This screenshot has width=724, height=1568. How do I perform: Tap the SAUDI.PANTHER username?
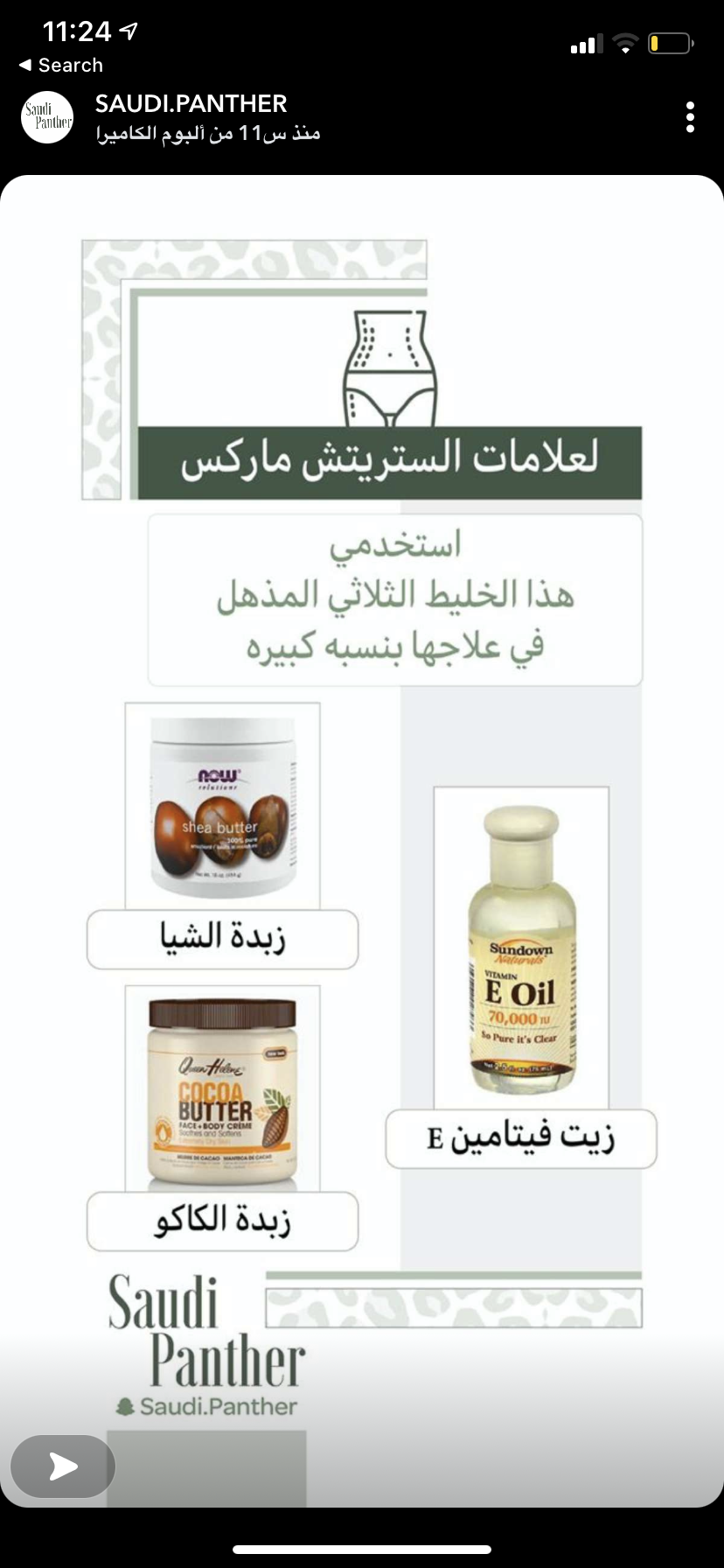tap(191, 103)
